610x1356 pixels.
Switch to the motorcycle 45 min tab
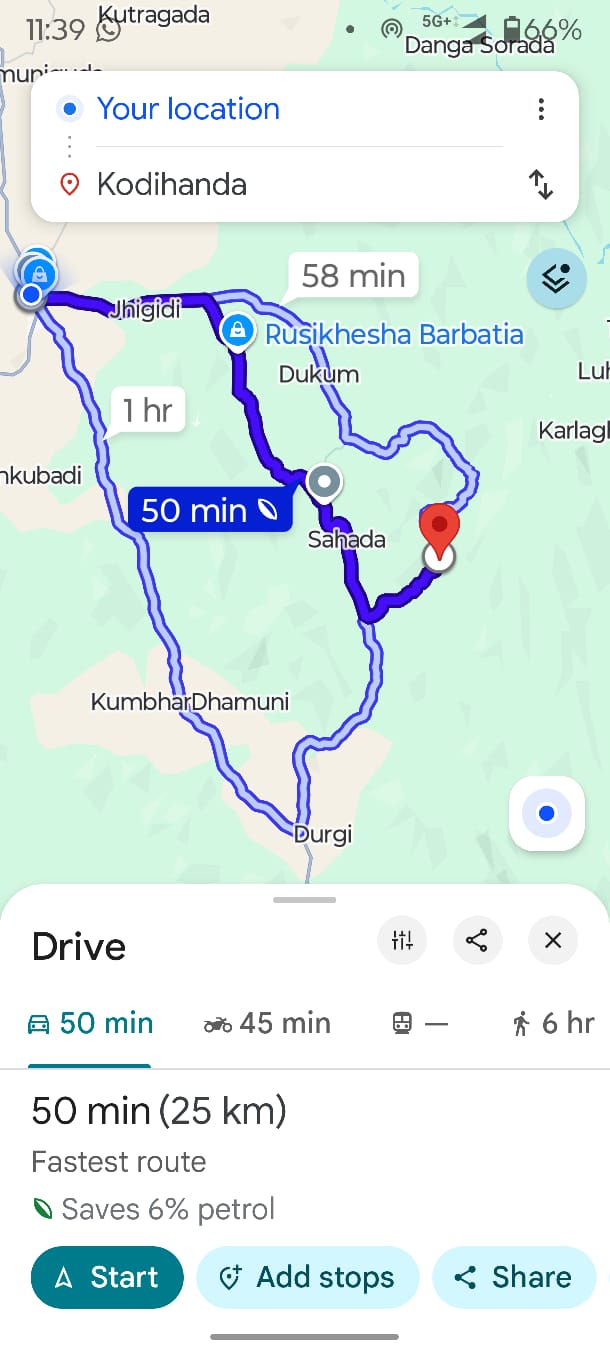(267, 1023)
